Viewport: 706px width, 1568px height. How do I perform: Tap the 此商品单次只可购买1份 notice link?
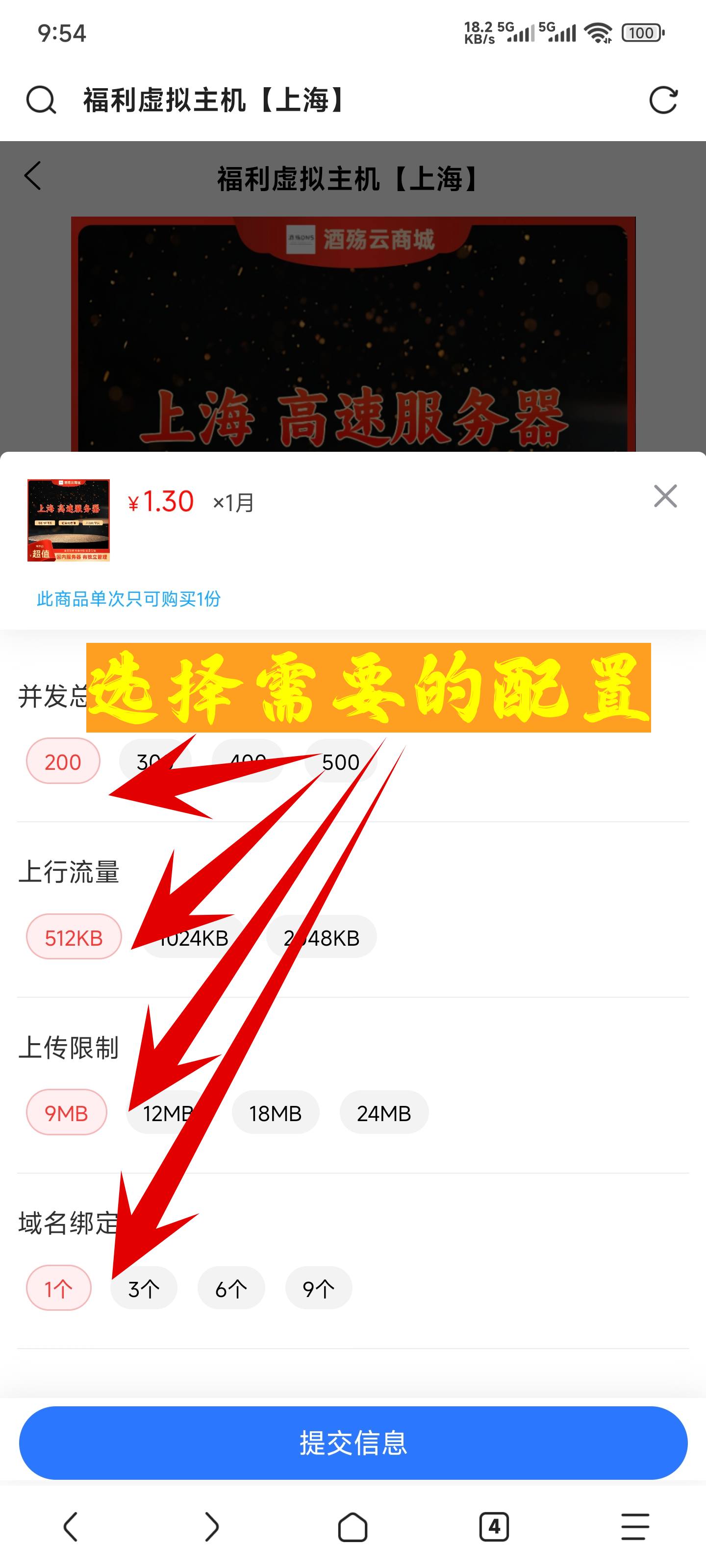[127, 600]
